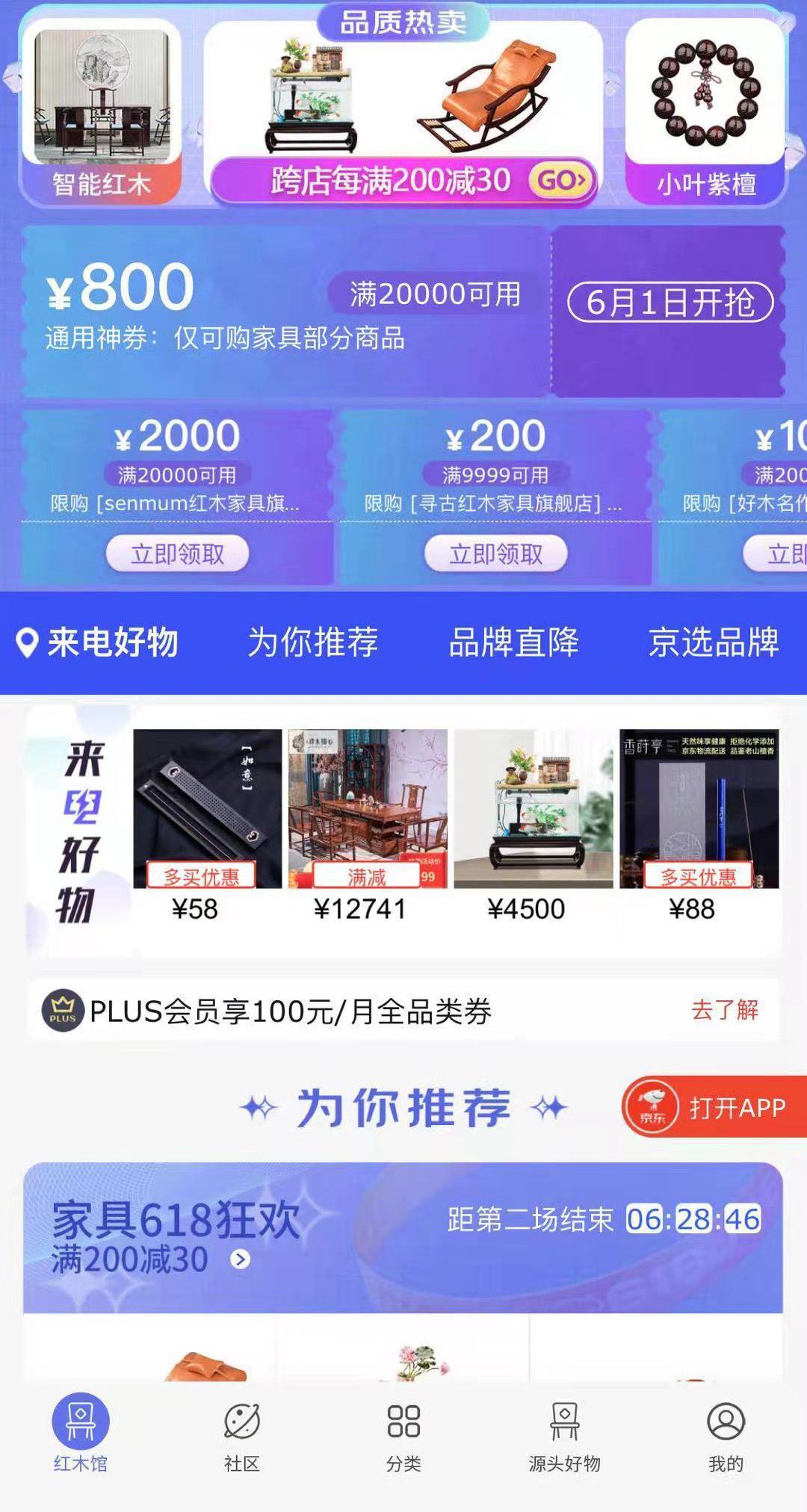Click the PLUS crown membership icon
807x1512 pixels.
pyautogui.click(x=64, y=1011)
